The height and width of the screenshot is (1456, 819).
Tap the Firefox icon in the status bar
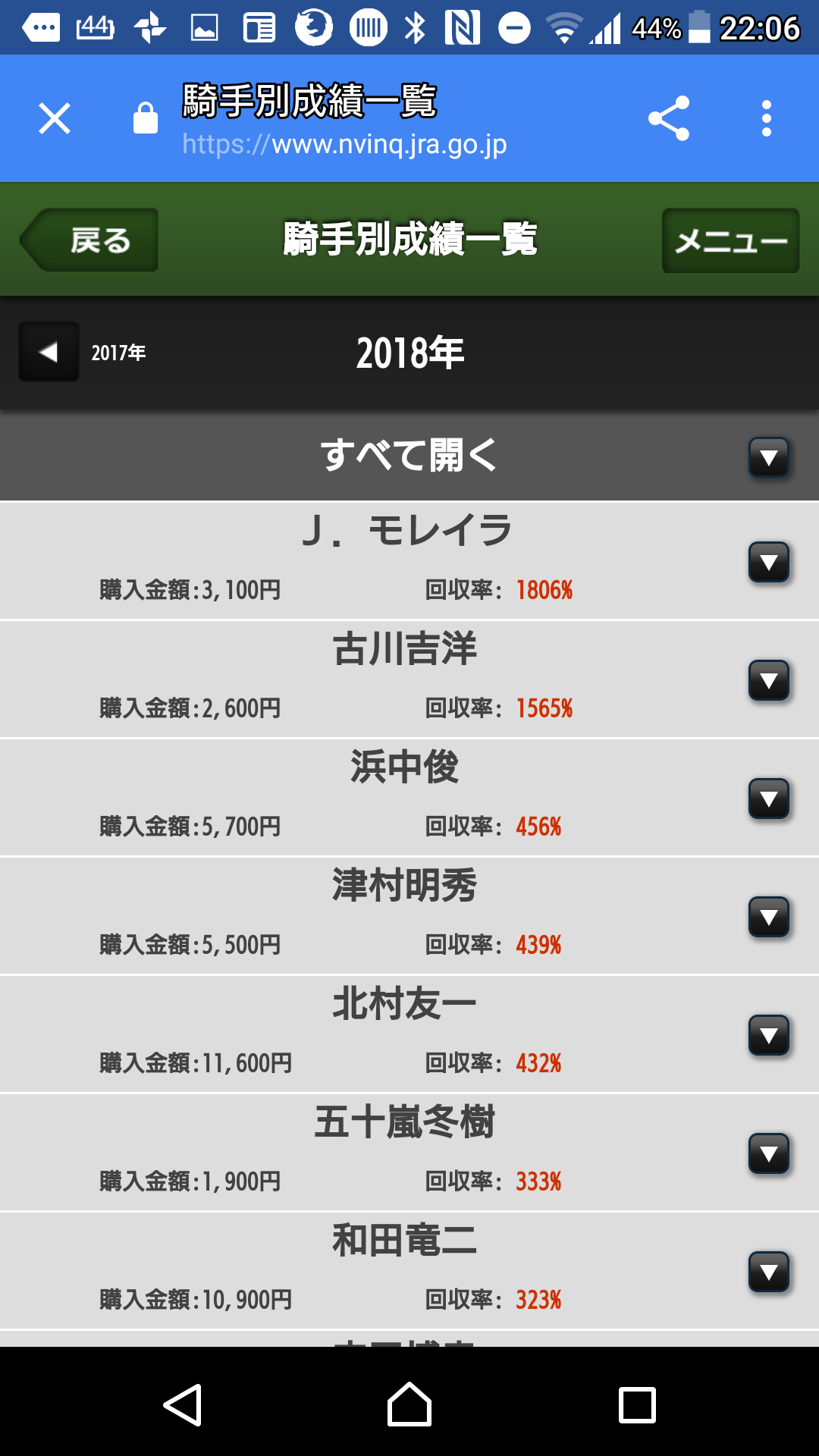point(313,24)
